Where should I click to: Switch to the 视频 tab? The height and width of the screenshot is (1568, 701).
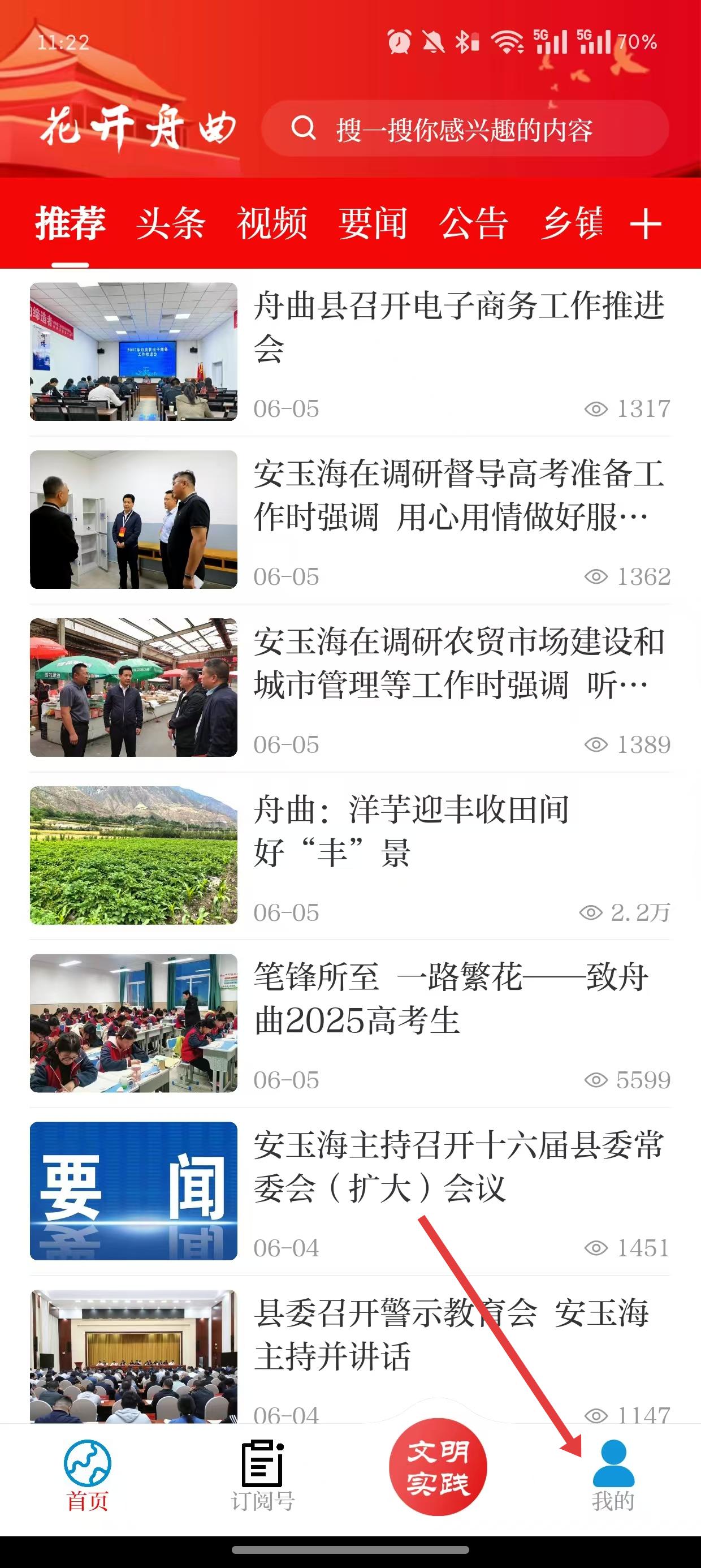[x=272, y=223]
